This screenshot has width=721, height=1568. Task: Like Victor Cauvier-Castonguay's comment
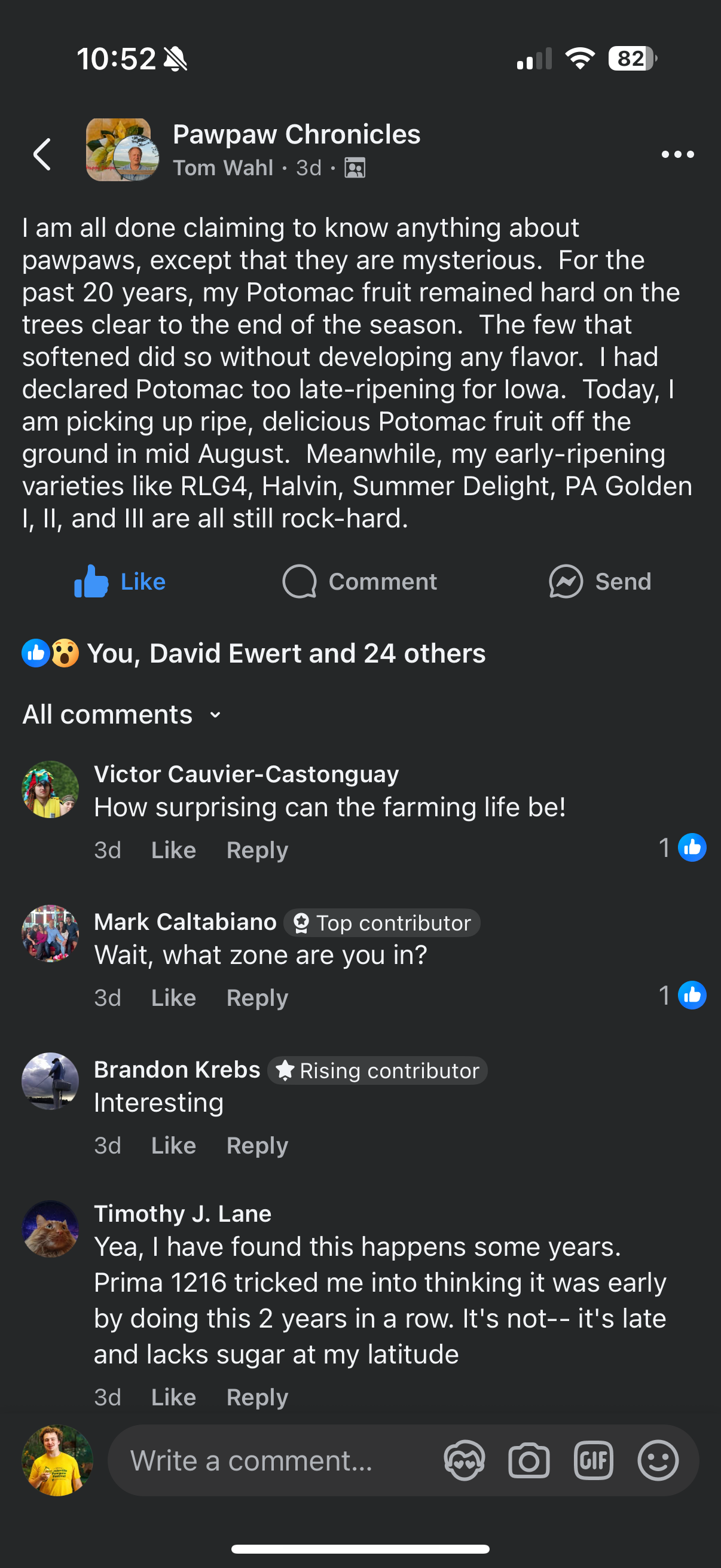173,850
